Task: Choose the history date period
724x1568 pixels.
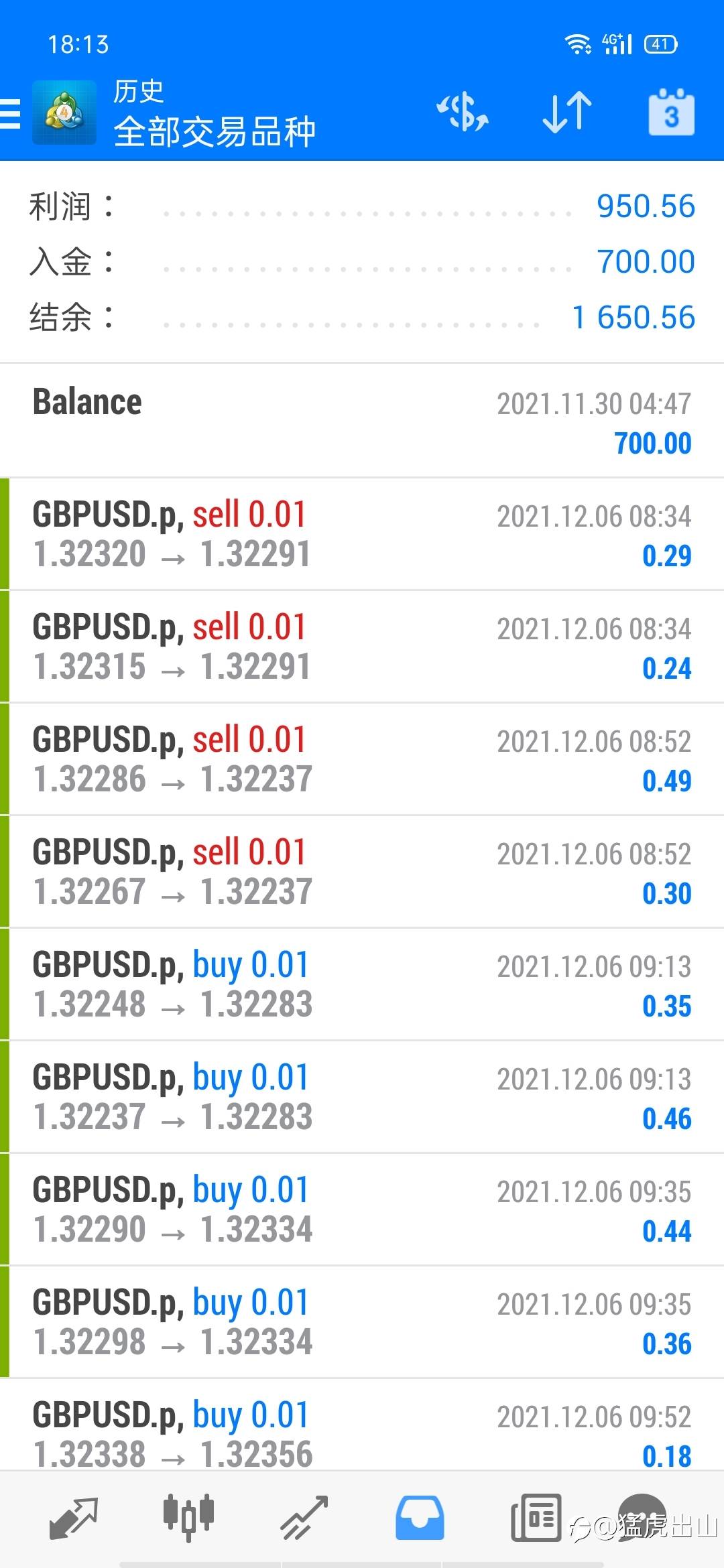Action: [671, 113]
